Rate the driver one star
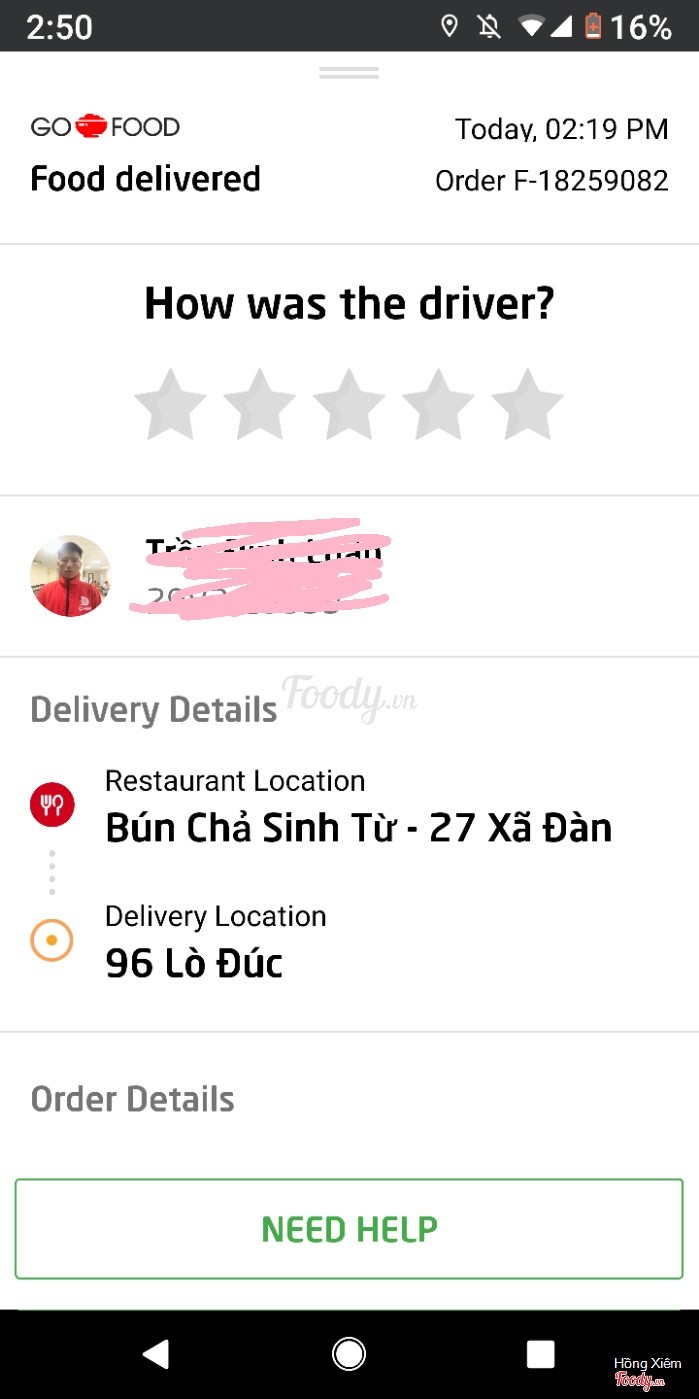 (x=170, y=405)
